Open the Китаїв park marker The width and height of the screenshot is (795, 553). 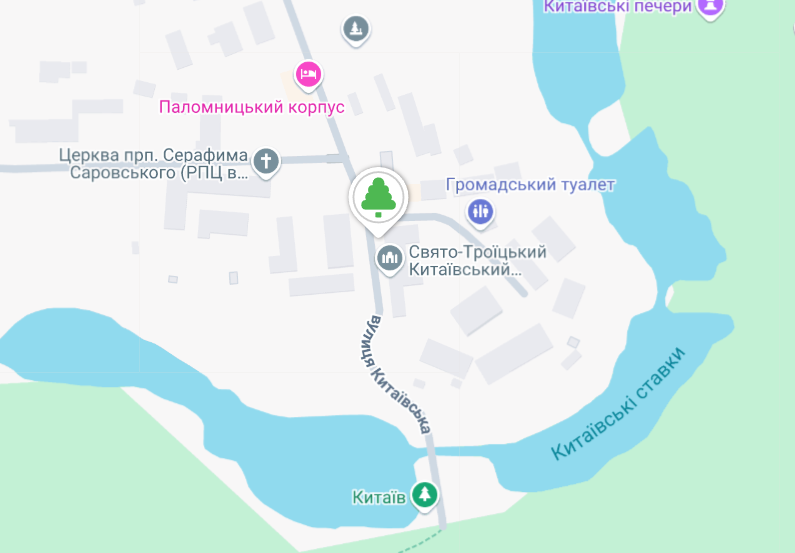coord(426,494)
